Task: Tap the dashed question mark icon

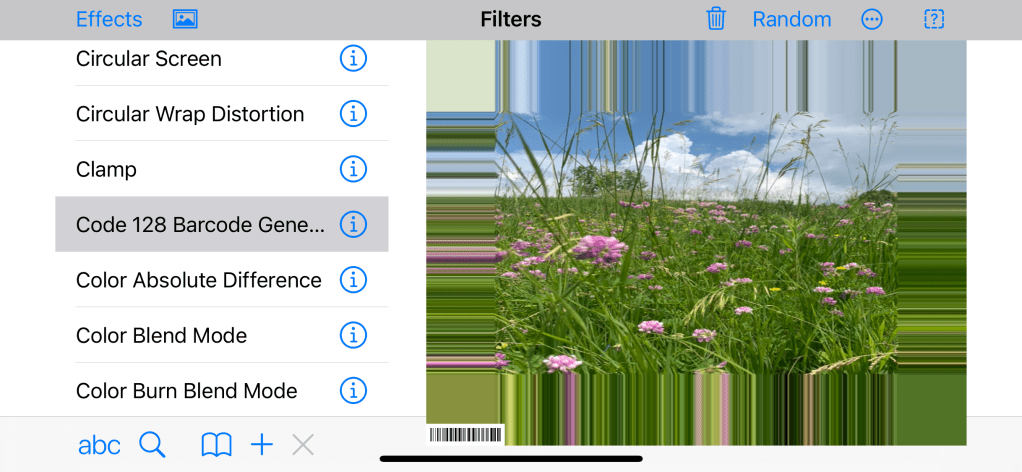Action: [x=934, y=19]
